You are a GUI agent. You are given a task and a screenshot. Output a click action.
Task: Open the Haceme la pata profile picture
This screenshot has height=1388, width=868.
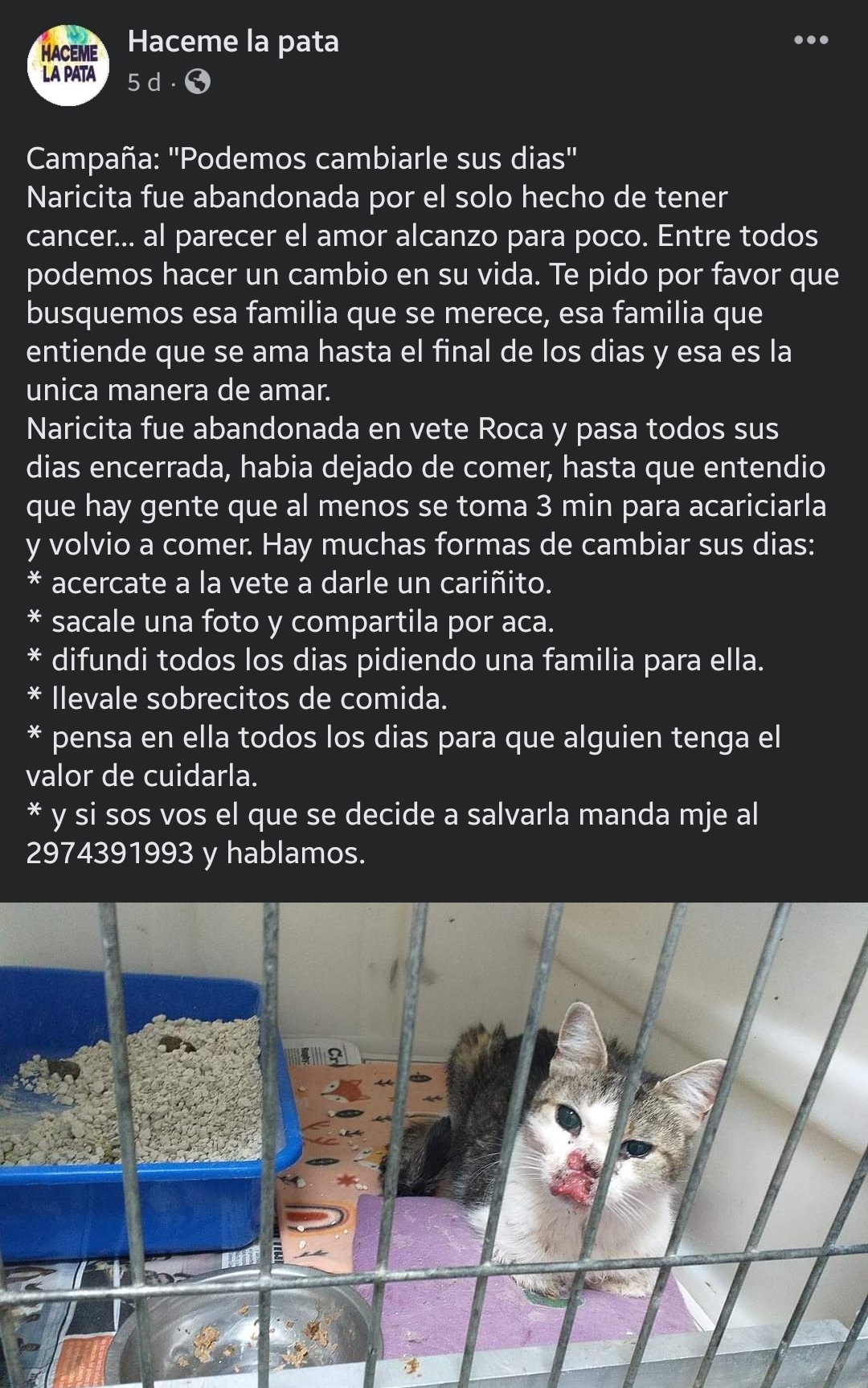68,63
